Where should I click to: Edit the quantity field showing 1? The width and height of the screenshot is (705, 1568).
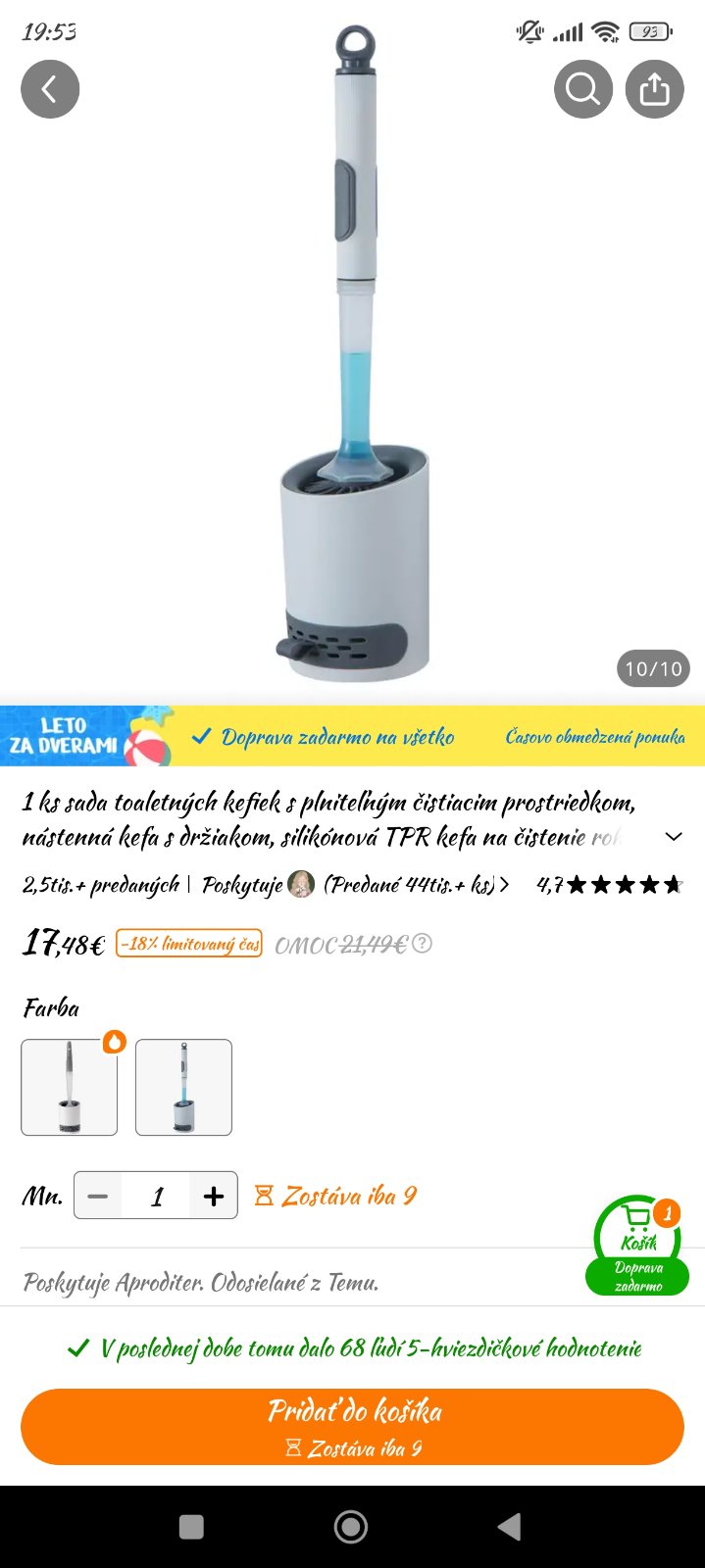(x=157, y=1196)
